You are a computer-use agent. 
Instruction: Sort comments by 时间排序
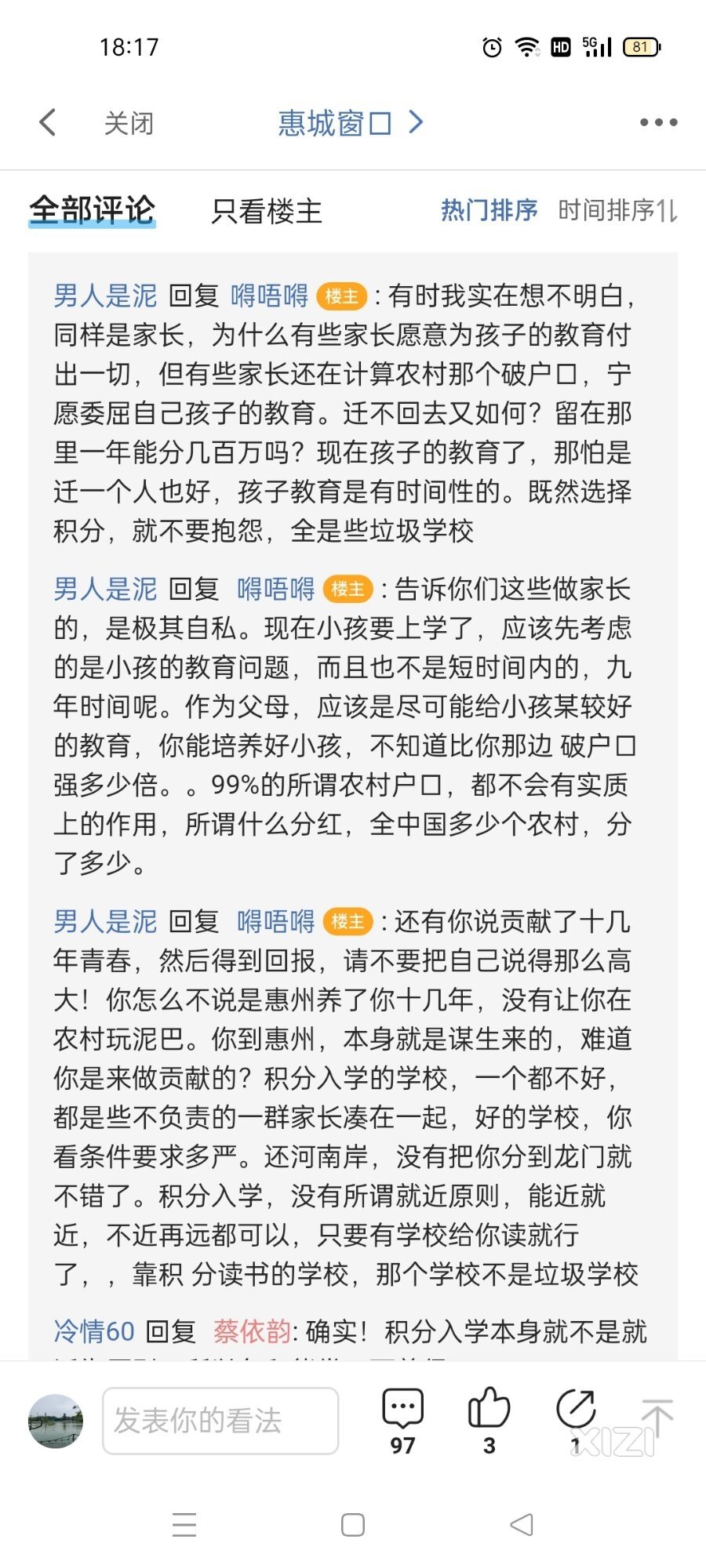tap(617, 210)
